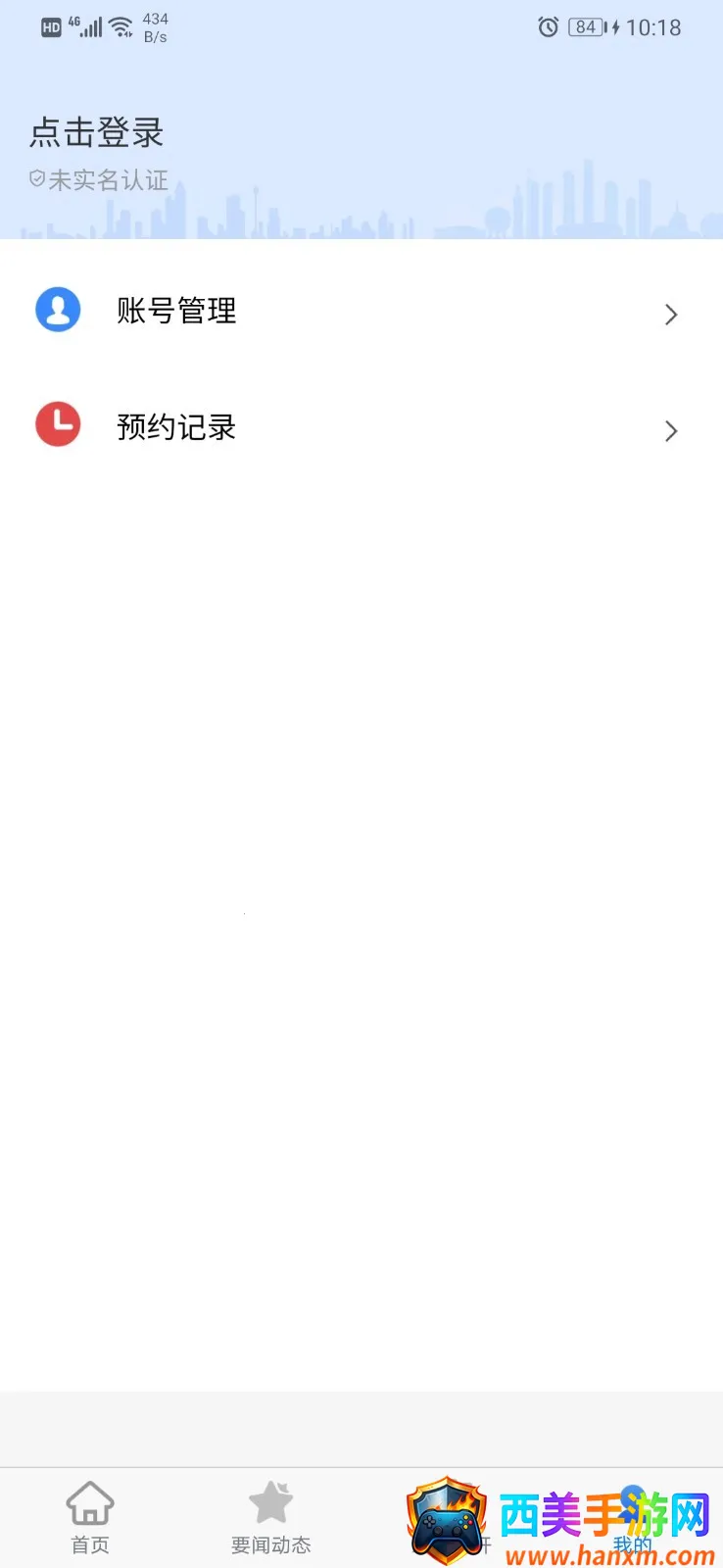Tap 点击登录 to log in
The image size is (723, 1568).
[x=96, y=132]
